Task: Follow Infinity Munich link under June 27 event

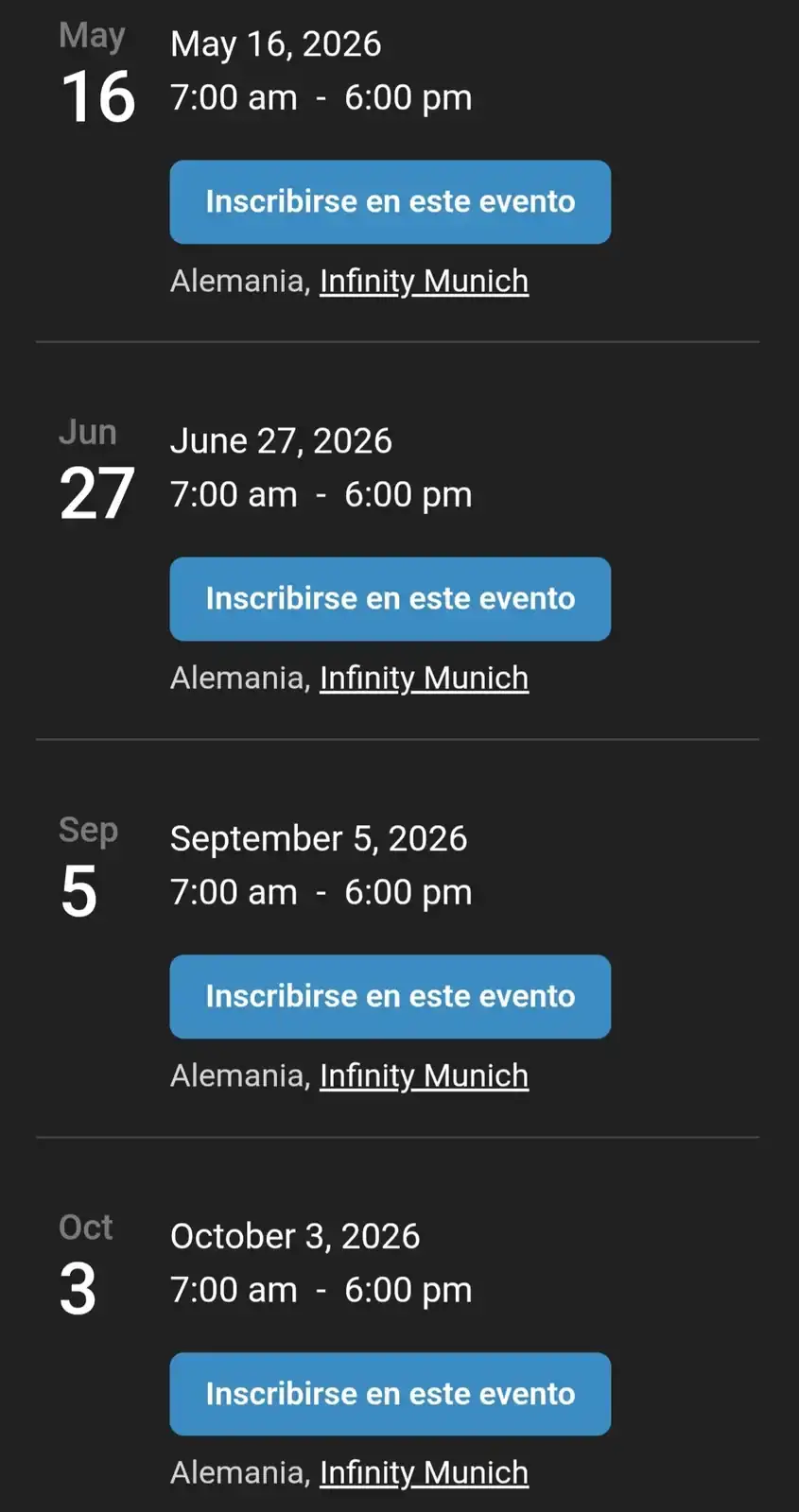Action: coord(424,679)
